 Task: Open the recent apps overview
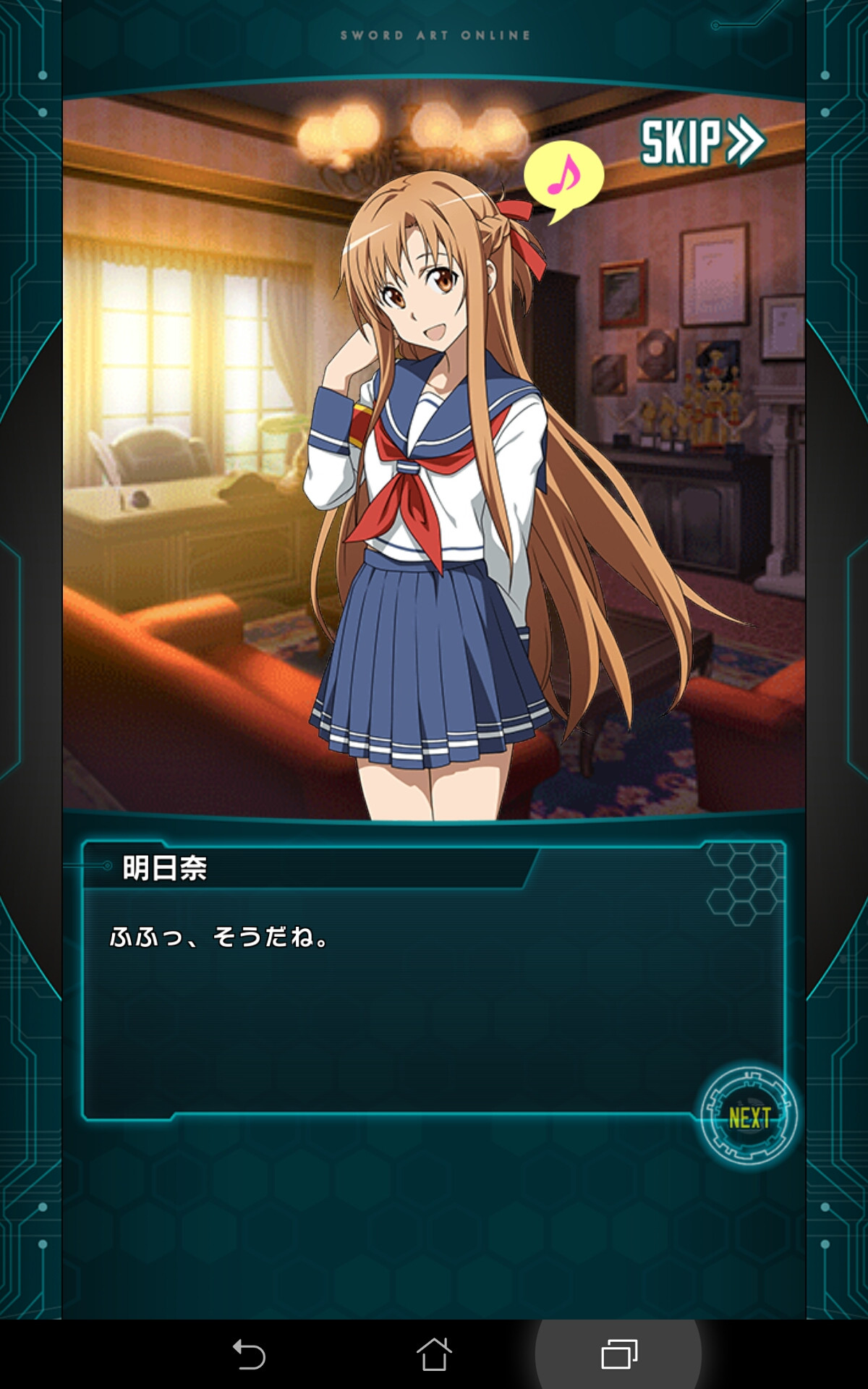[x=619, y=1354]
